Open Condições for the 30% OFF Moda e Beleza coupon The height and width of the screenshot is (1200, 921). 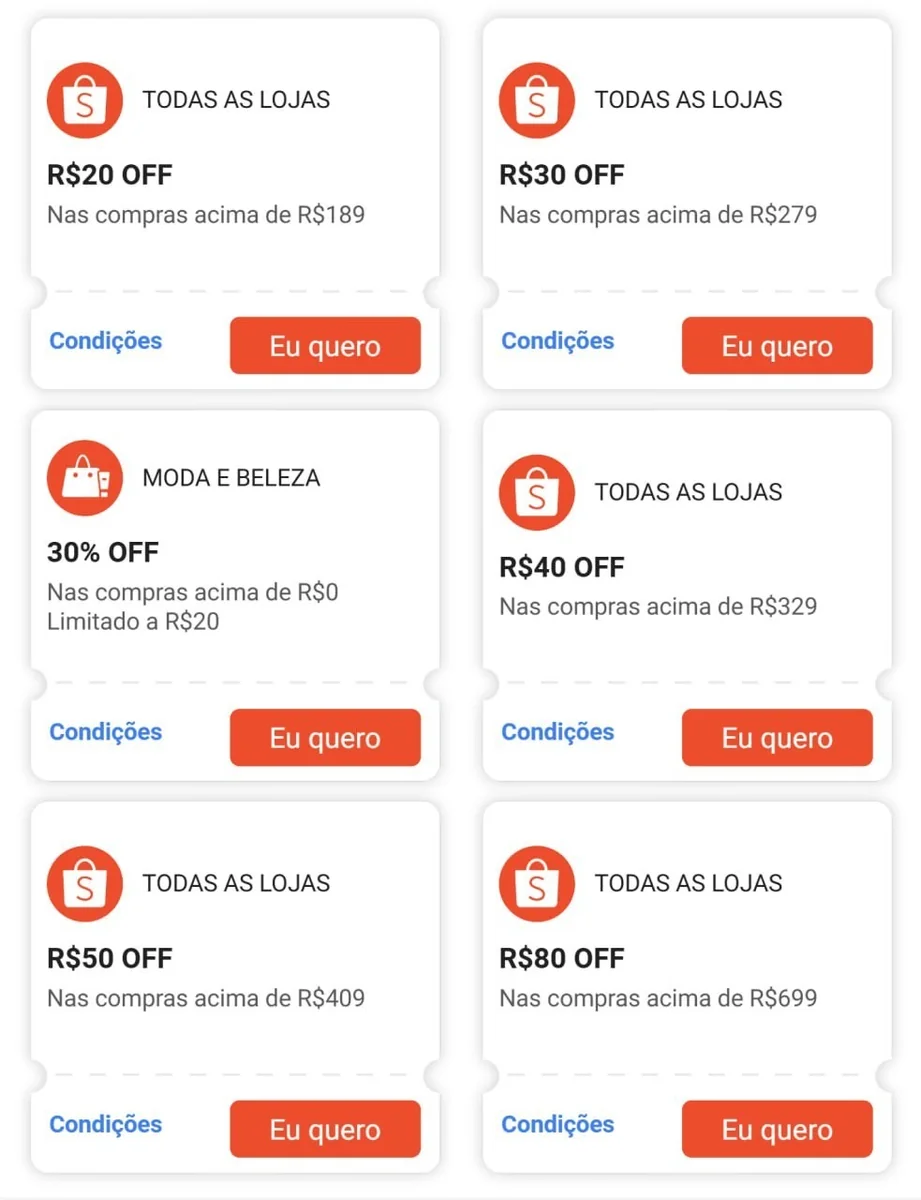pyautogui.click(x=104, y=732)
